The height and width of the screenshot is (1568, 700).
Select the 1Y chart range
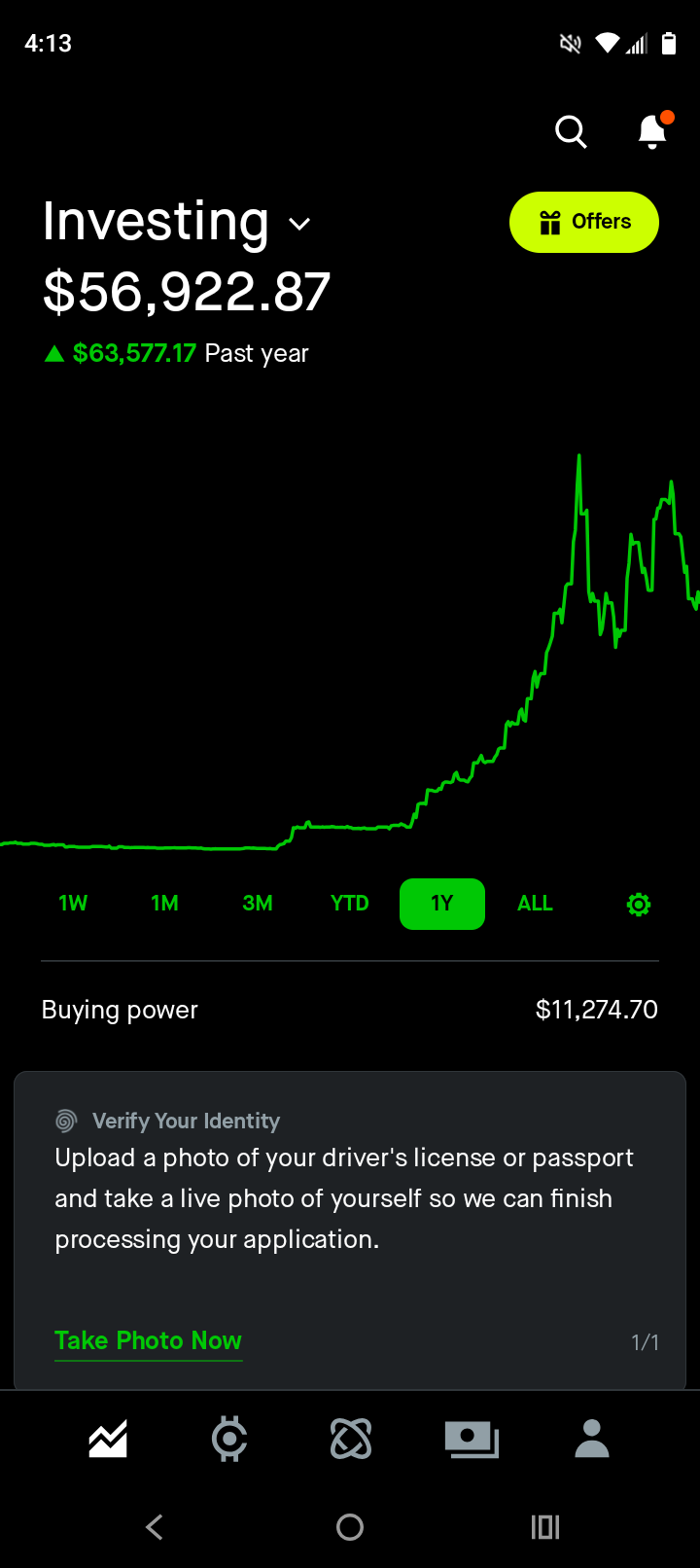point(442,904)
